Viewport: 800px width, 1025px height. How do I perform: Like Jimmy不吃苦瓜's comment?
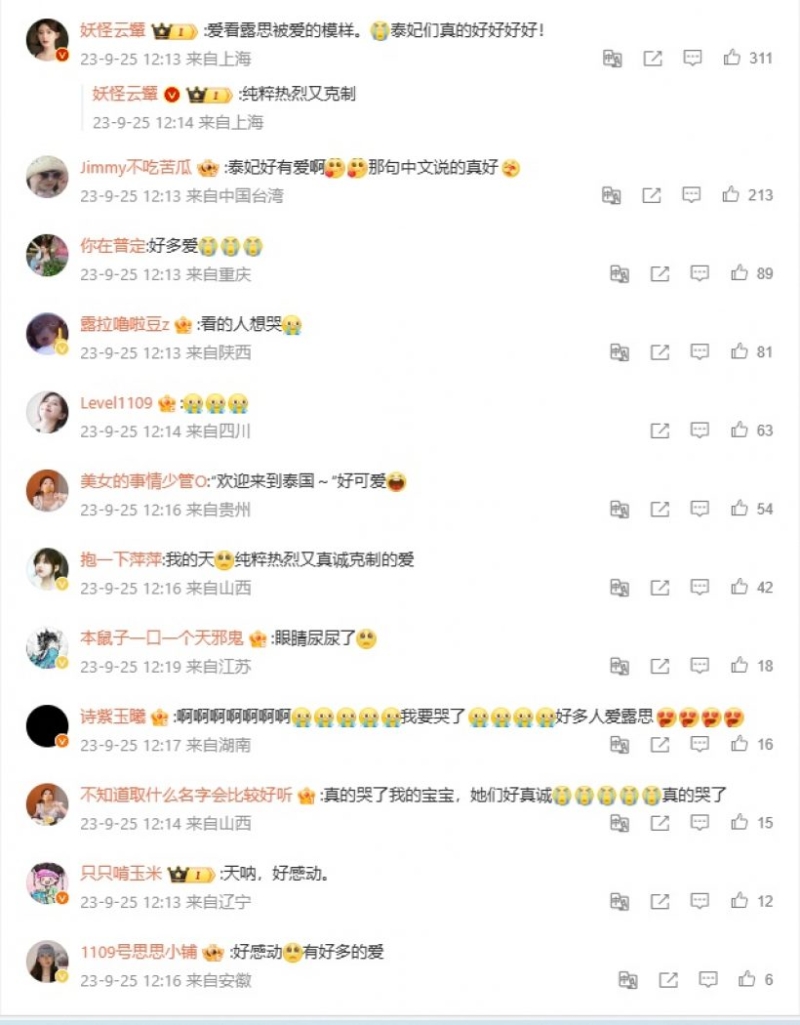pos(731,195)
